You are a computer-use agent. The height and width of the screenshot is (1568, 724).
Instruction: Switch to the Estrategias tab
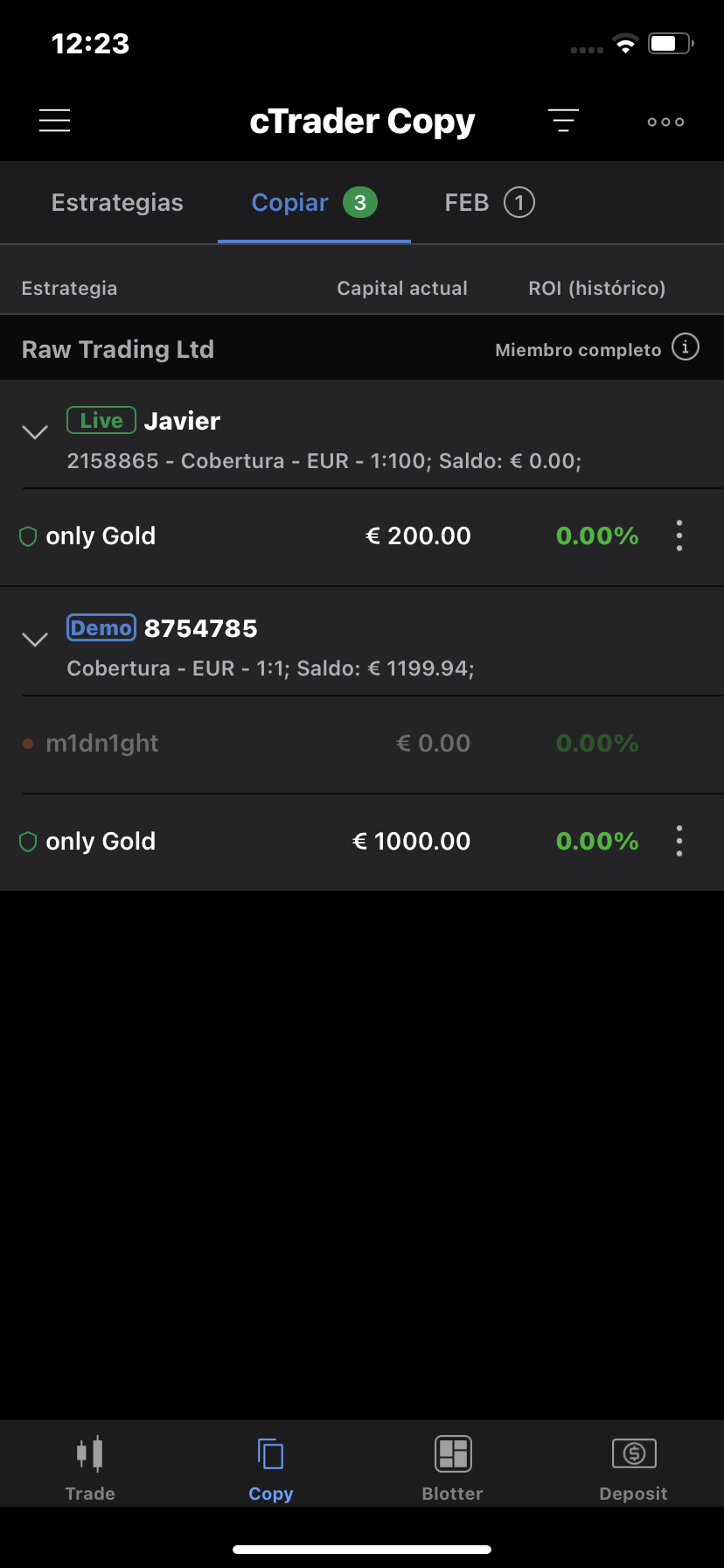pos(117,203)
